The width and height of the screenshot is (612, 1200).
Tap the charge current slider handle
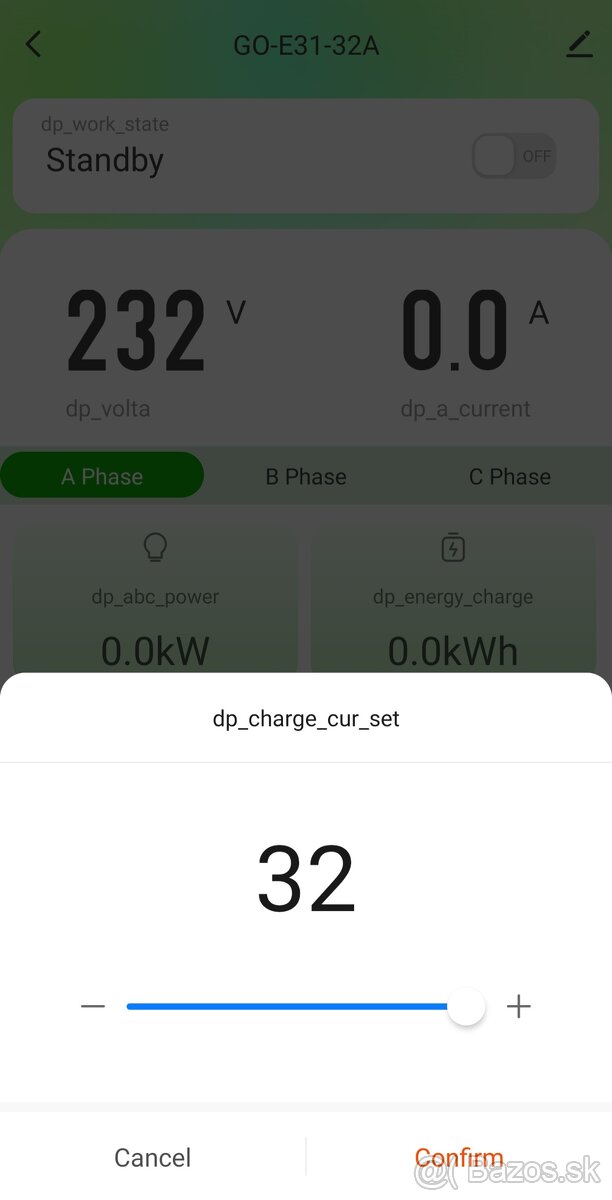click(x=466, y=1006)
